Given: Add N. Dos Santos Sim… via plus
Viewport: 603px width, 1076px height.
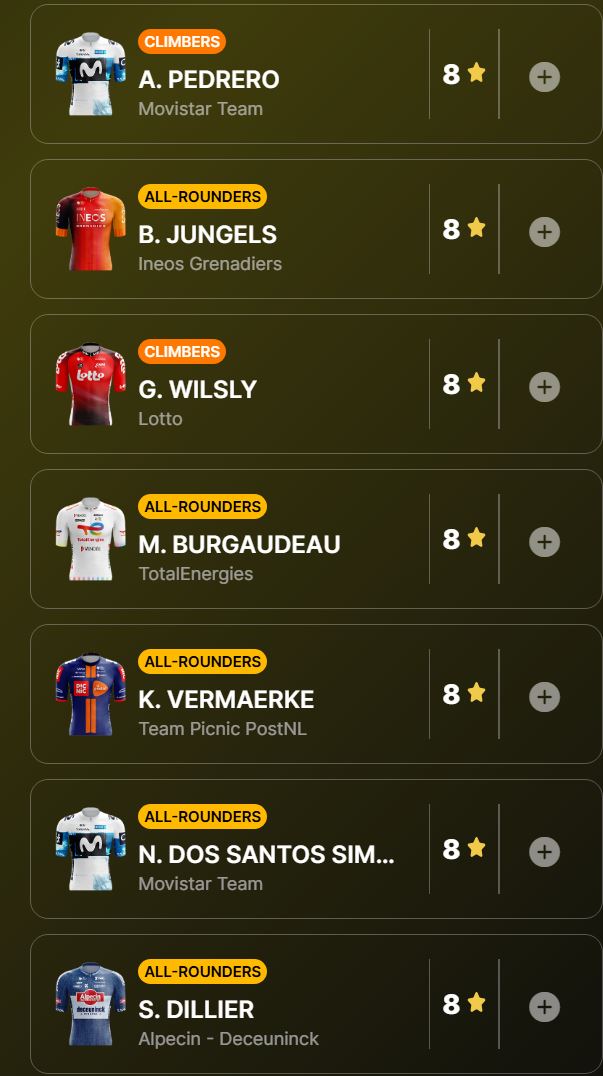Looking at the screenshot, I should coord(544,852).
